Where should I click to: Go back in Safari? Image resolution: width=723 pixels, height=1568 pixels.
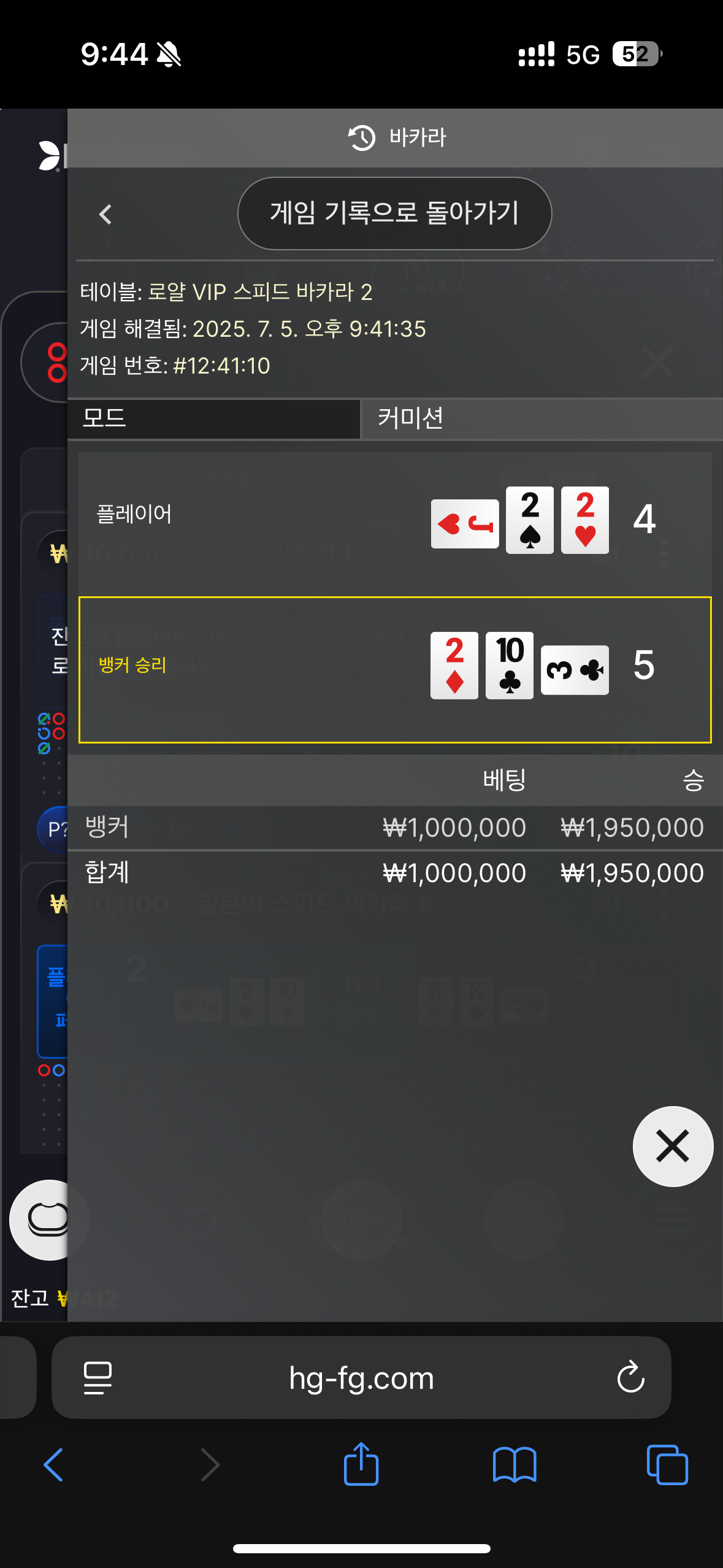[x=54, y=1465]
